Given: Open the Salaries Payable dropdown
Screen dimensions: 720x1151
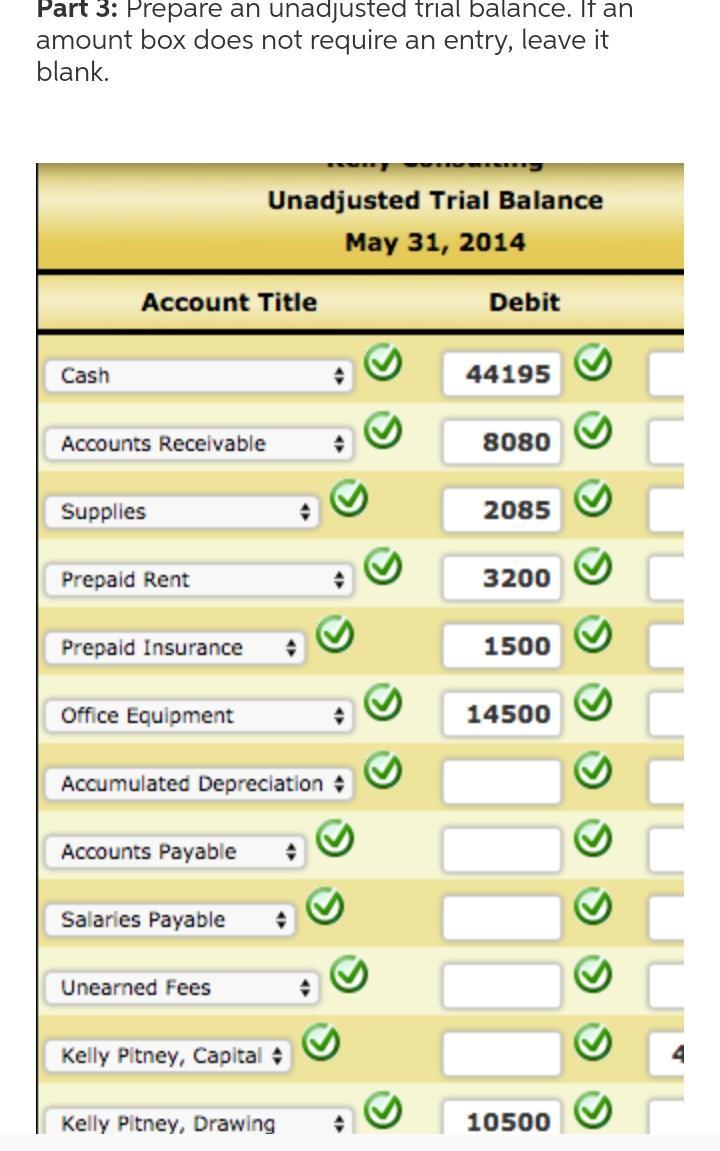Looking at the screenshot, I should click(x=168, y=920).
